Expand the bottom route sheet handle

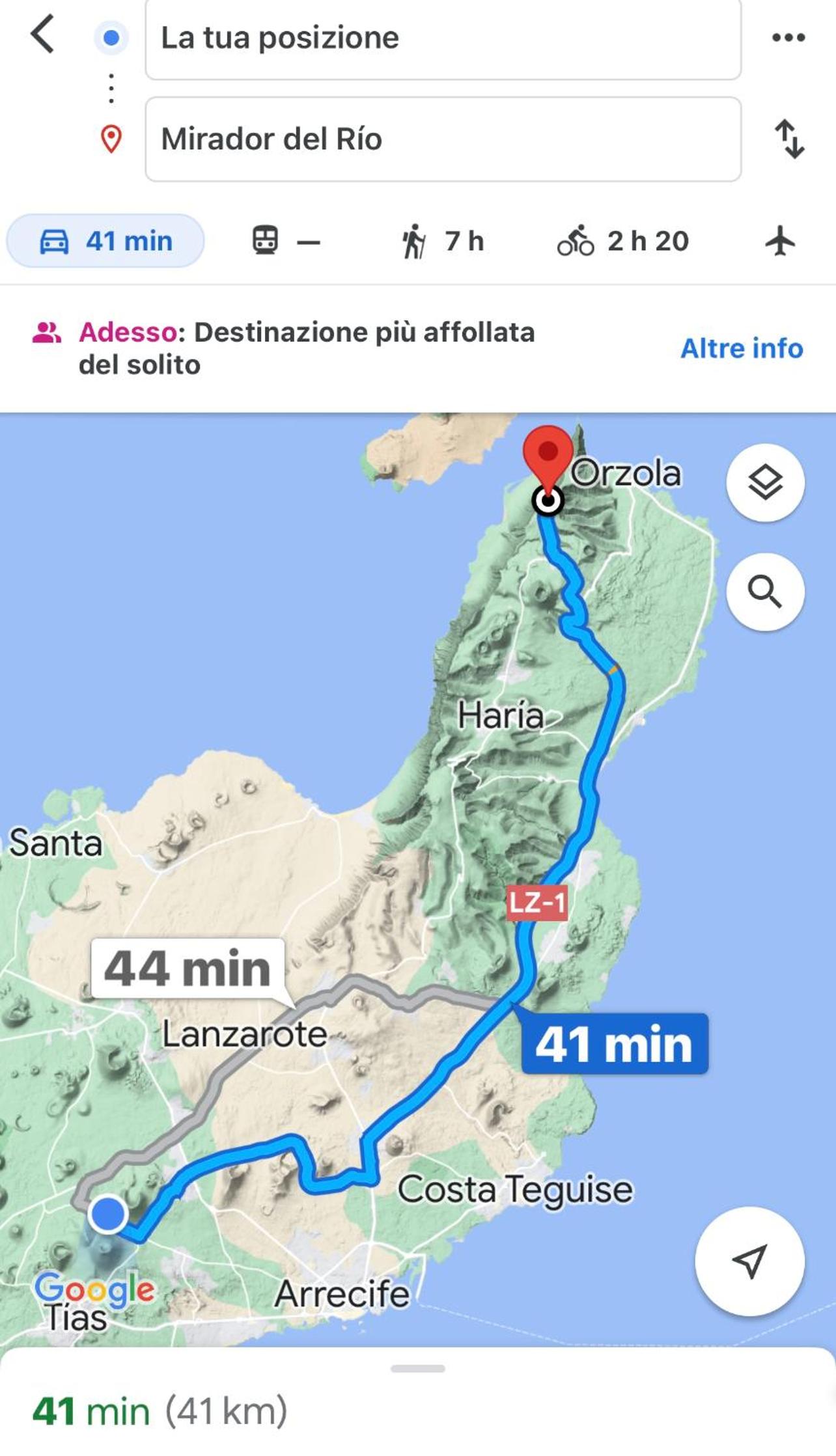point(418,1368)
